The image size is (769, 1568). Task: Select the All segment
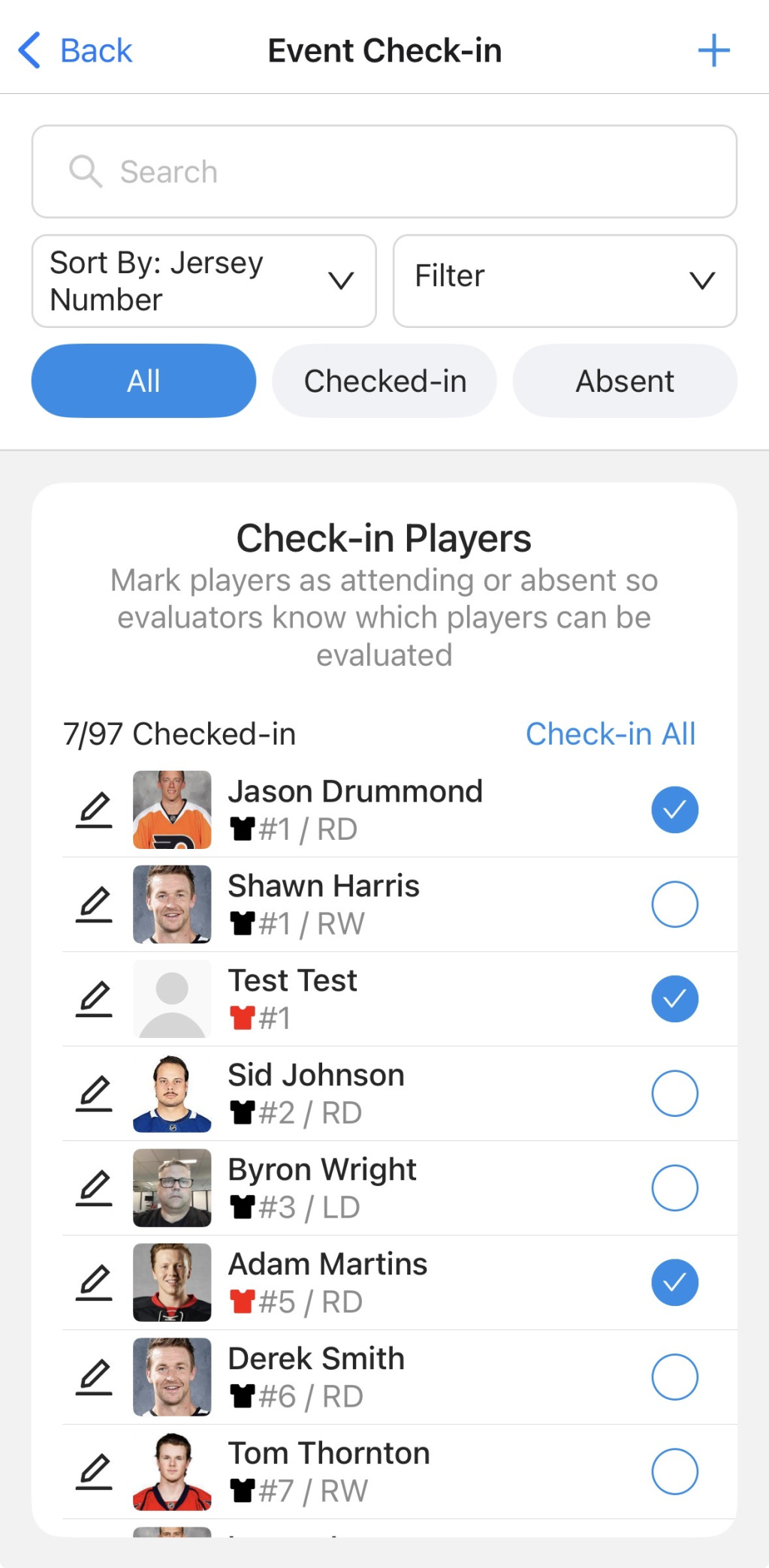pos(143,381)
